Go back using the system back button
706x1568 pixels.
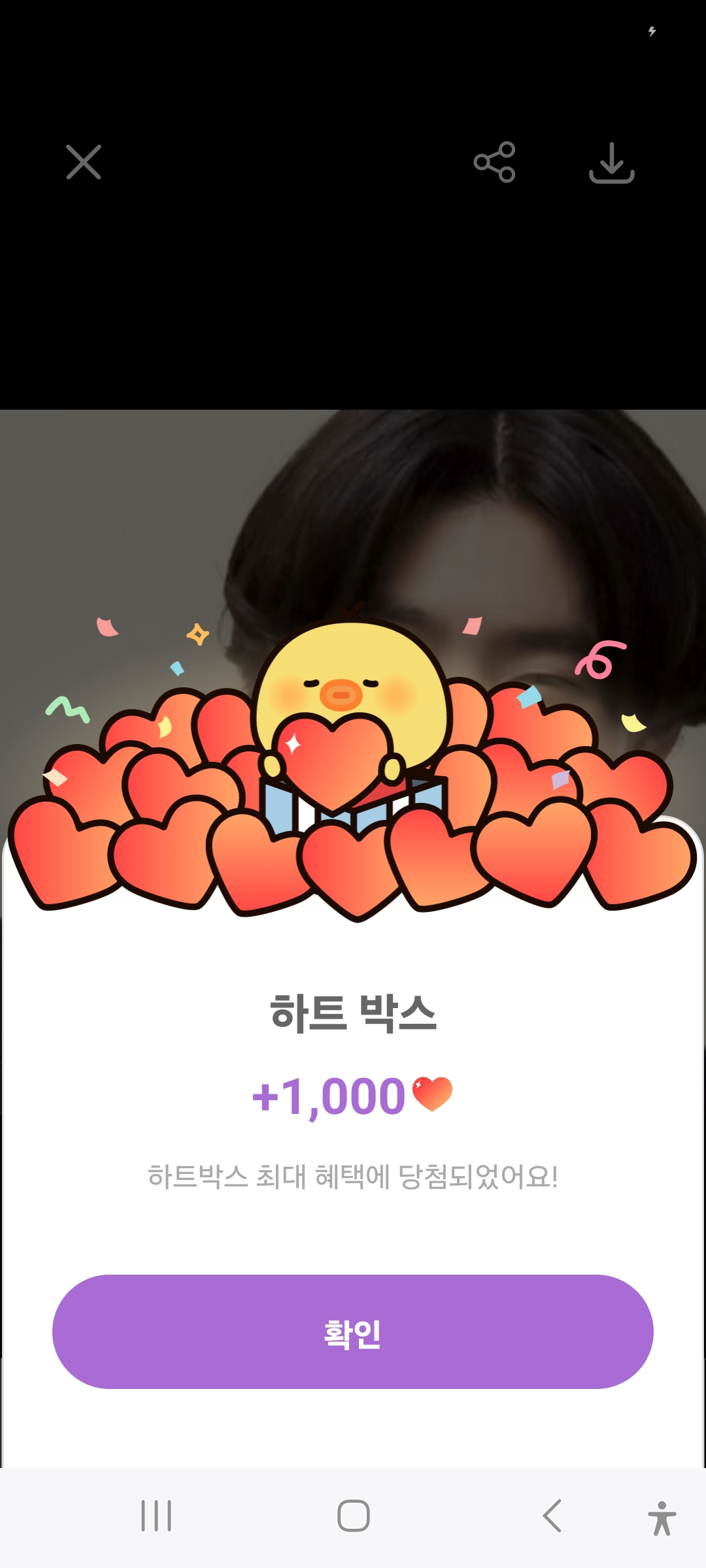[x=552, y=1516]
